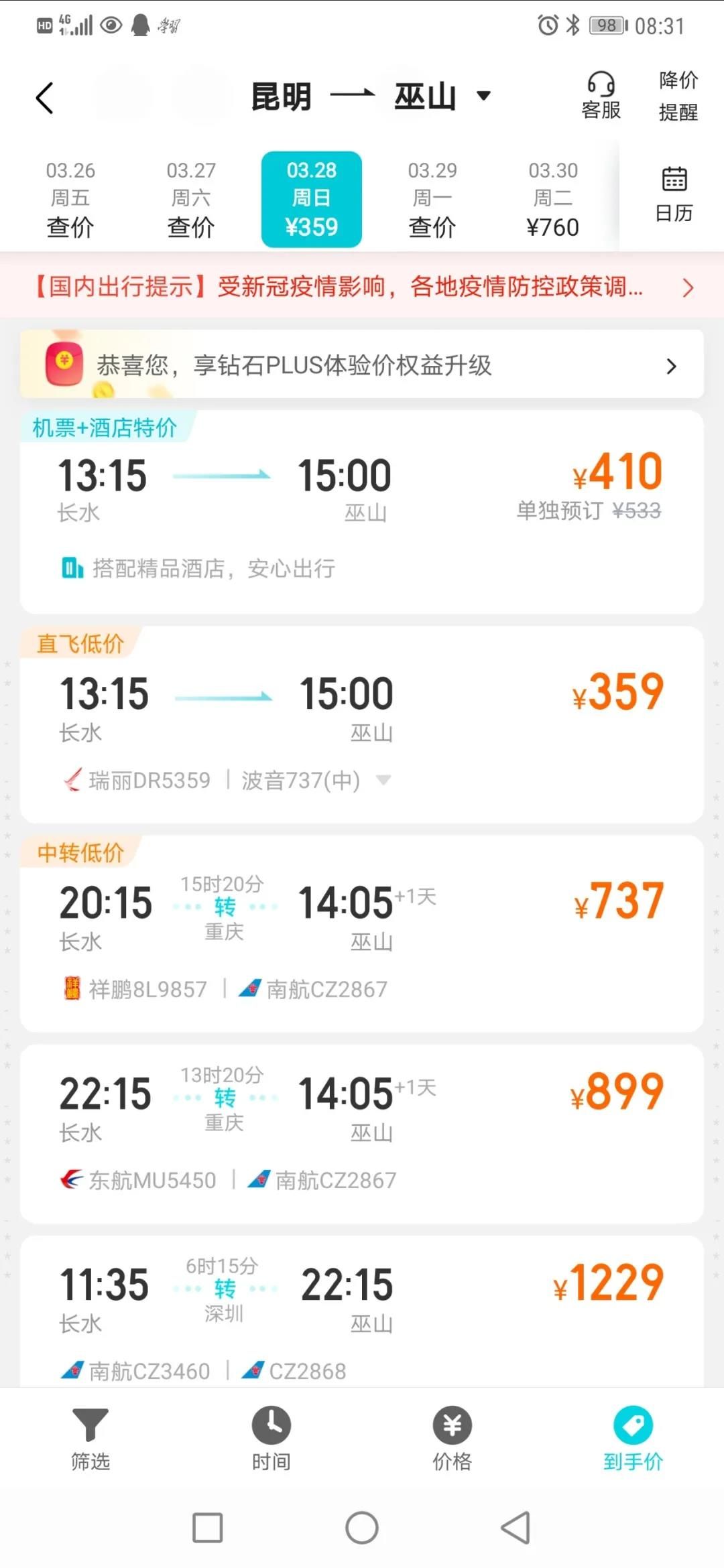This screenshot has width=724, height=1568.
Task: Open the 国内出行提示 travel notice banner
Action: (362, 287)
